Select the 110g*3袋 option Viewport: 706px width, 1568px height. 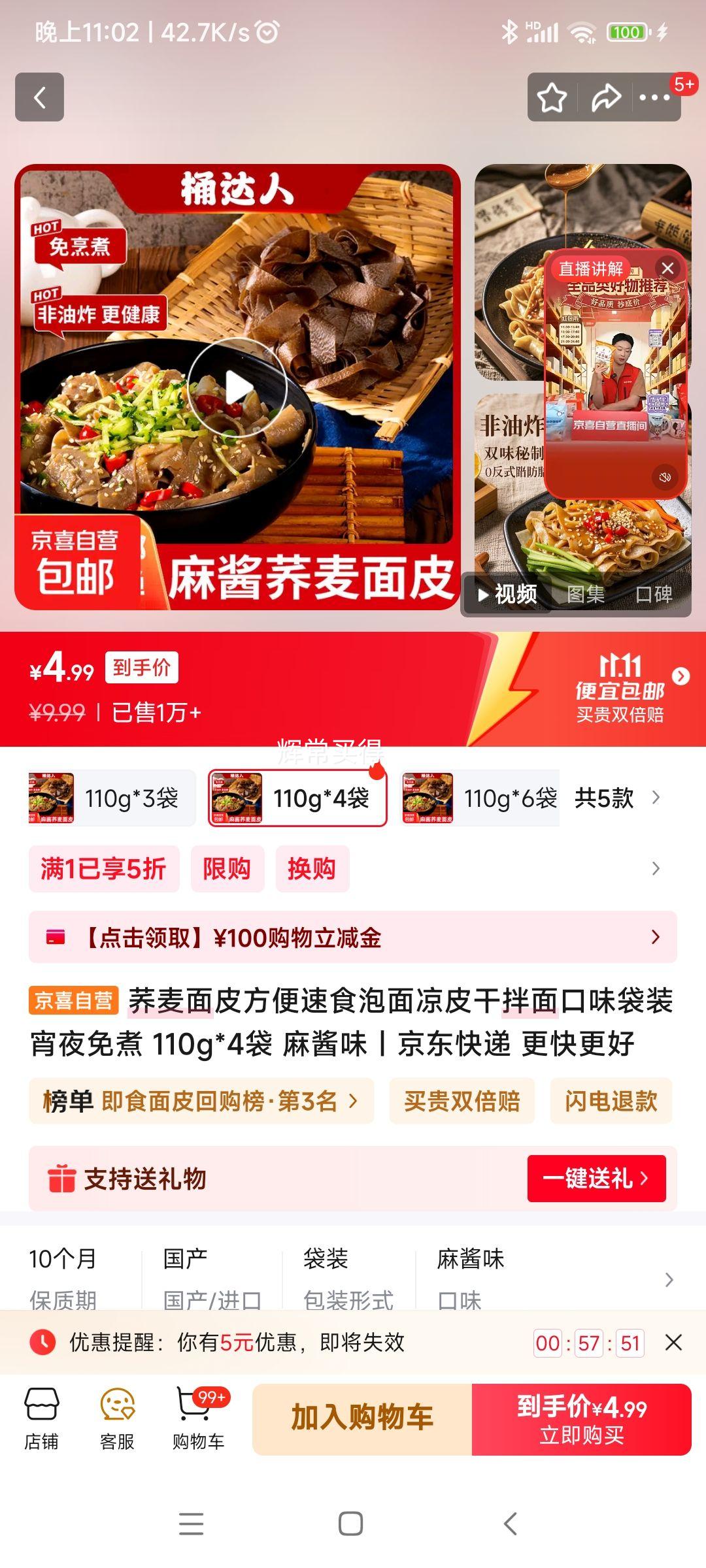(x=111, y=798)
